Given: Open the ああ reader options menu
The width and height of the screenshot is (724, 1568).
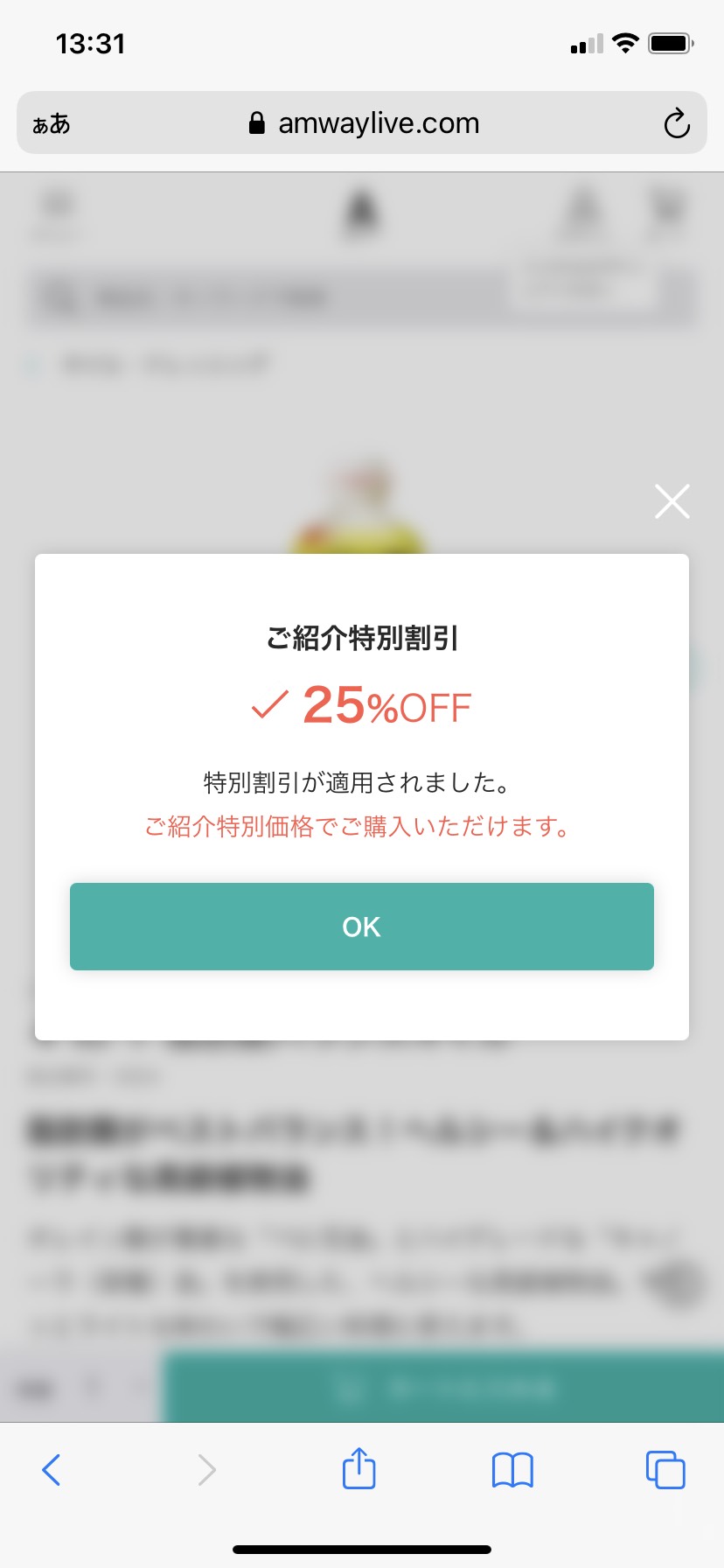Looking at the screenshot, I should click(x=52, y=123).
